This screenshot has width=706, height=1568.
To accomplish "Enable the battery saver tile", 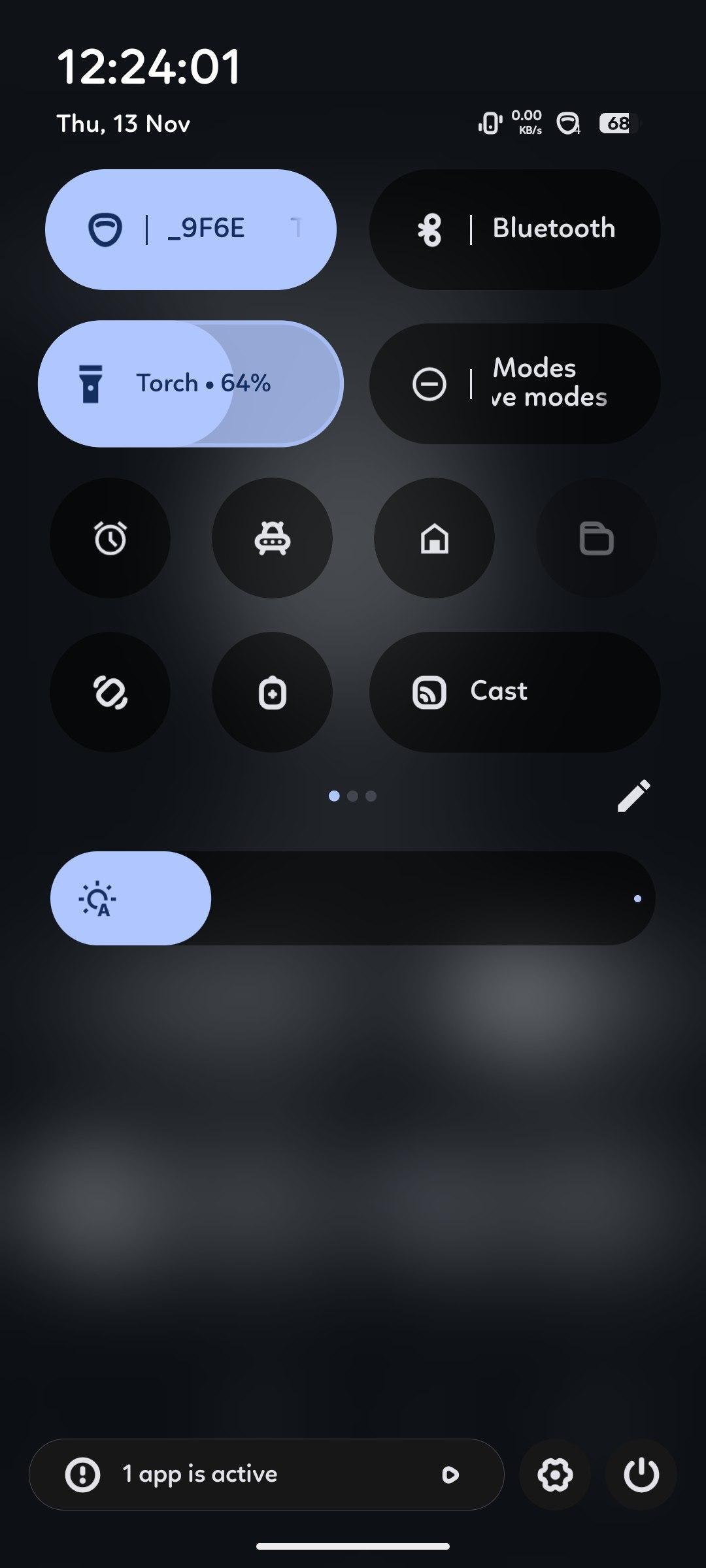I will point(272,693).
